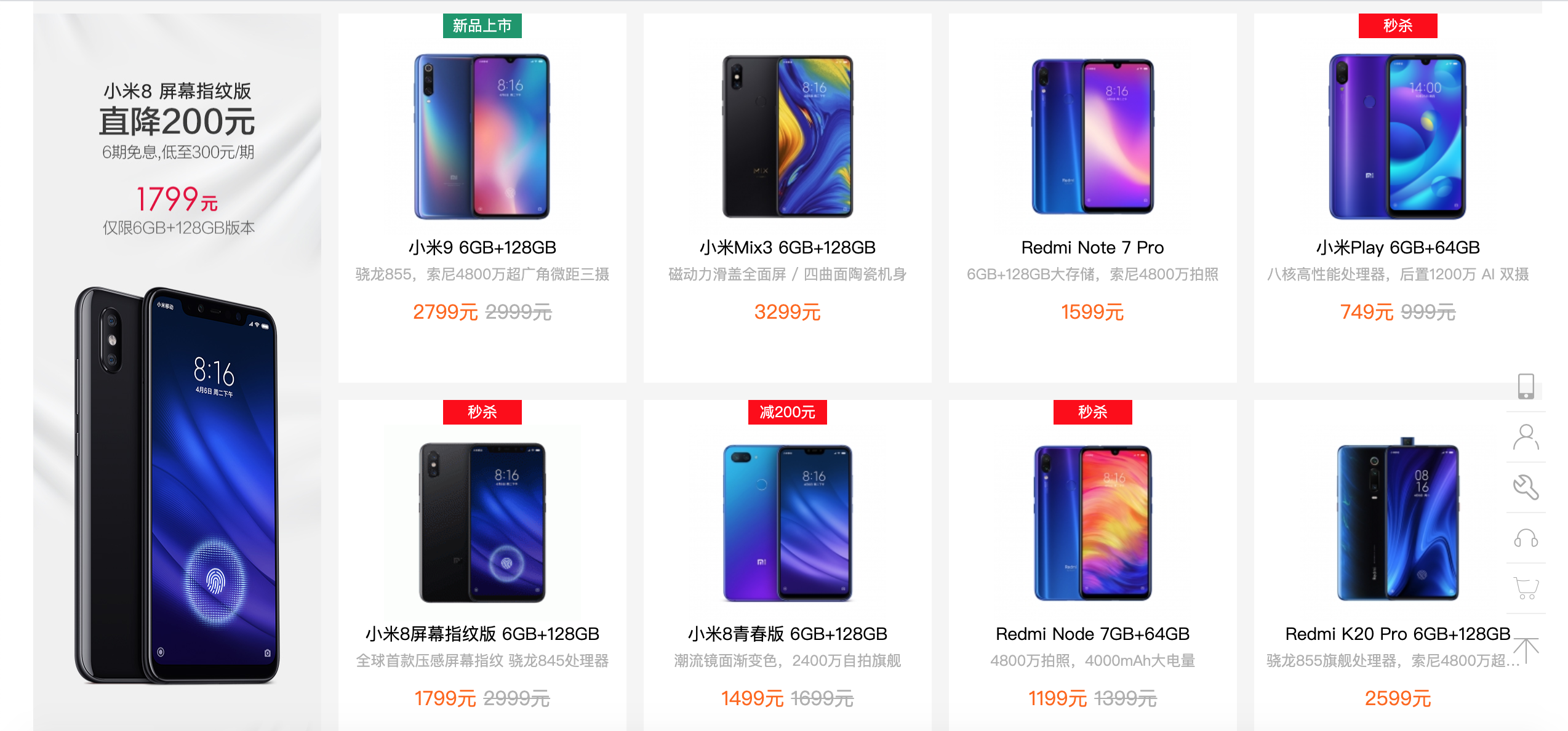
Task: Contact customer service via headset icon
Action: [x=1526, y=538]
